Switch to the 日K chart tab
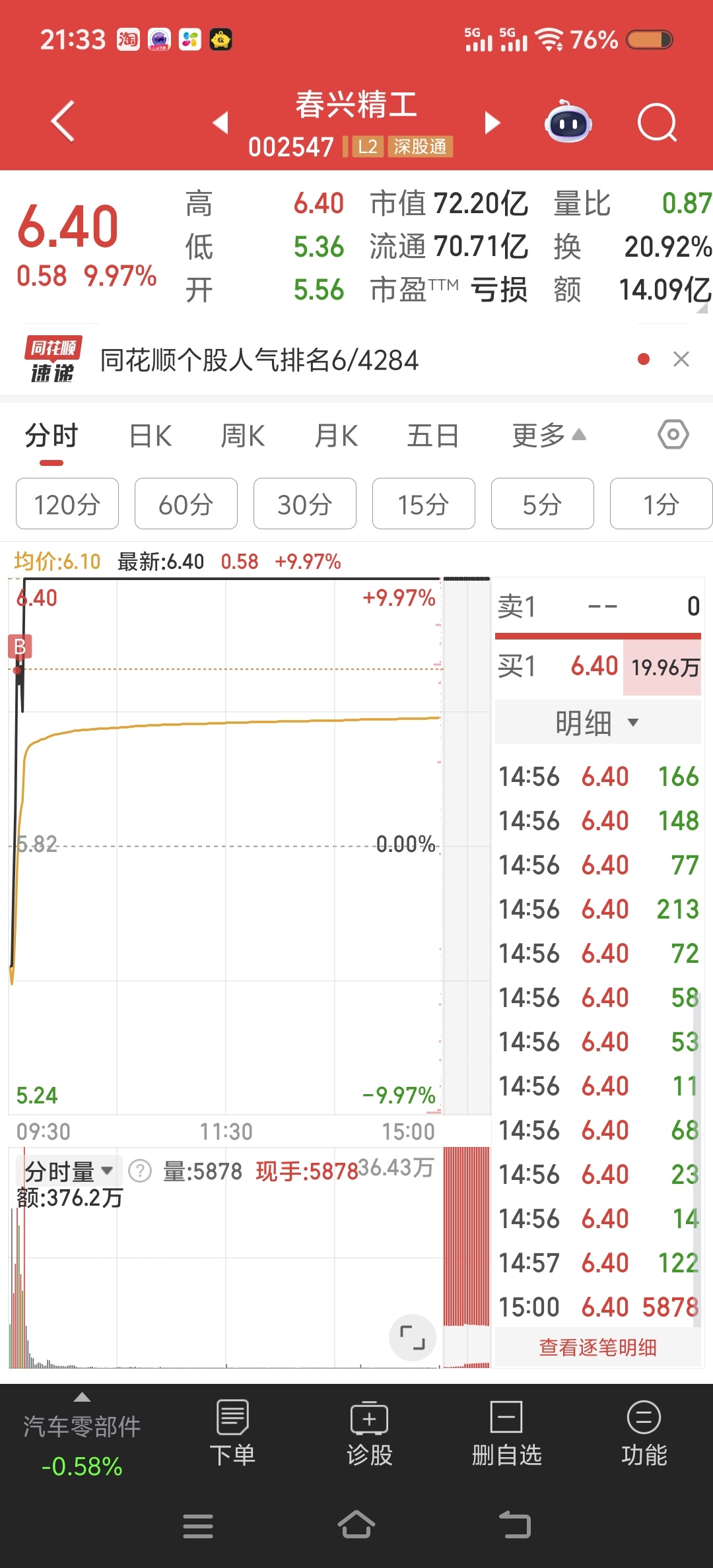This screenshot has height=1568, width=713. point(151,436)
